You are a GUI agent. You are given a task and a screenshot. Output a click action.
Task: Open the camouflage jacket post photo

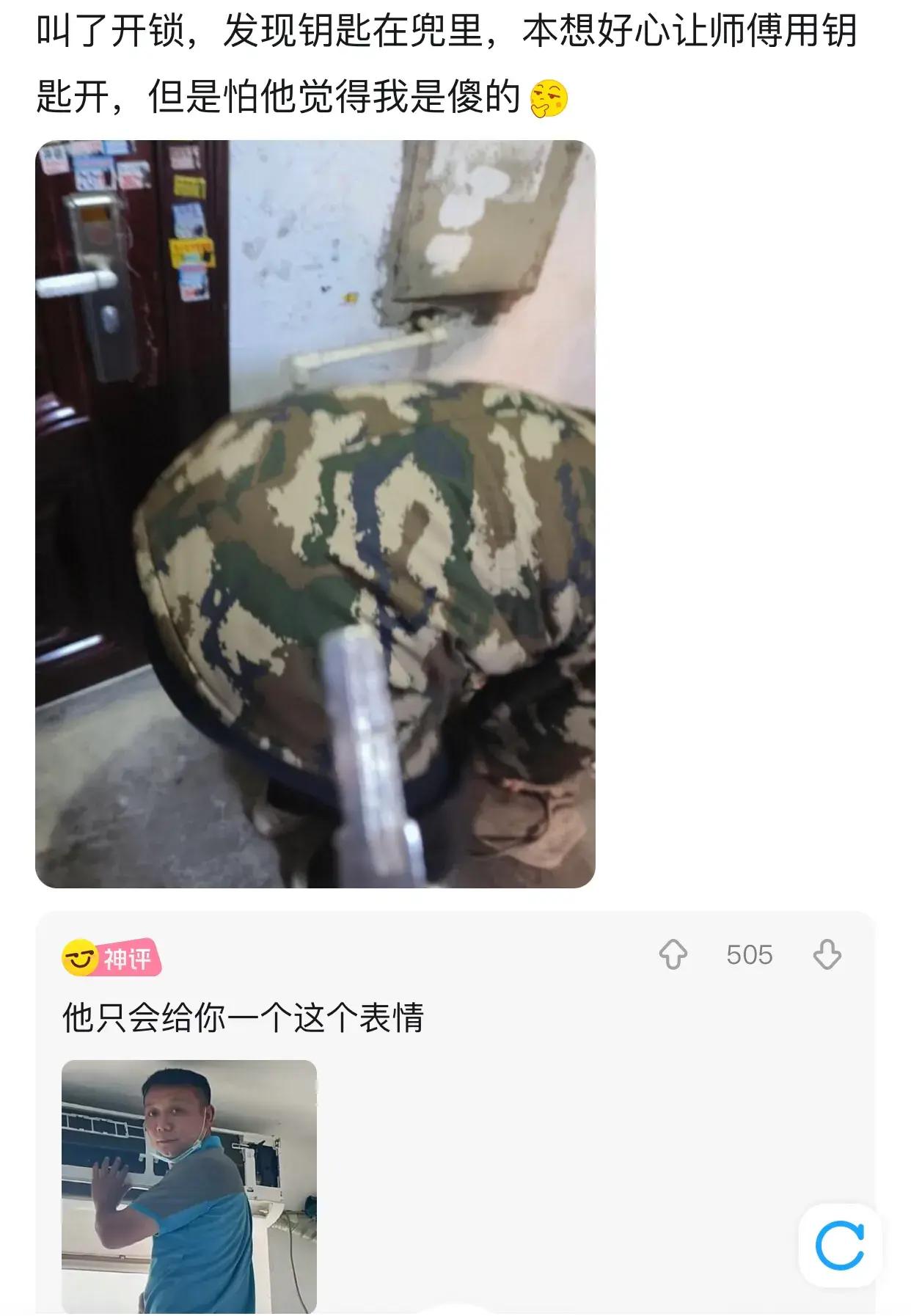click(x=315, y=513)
